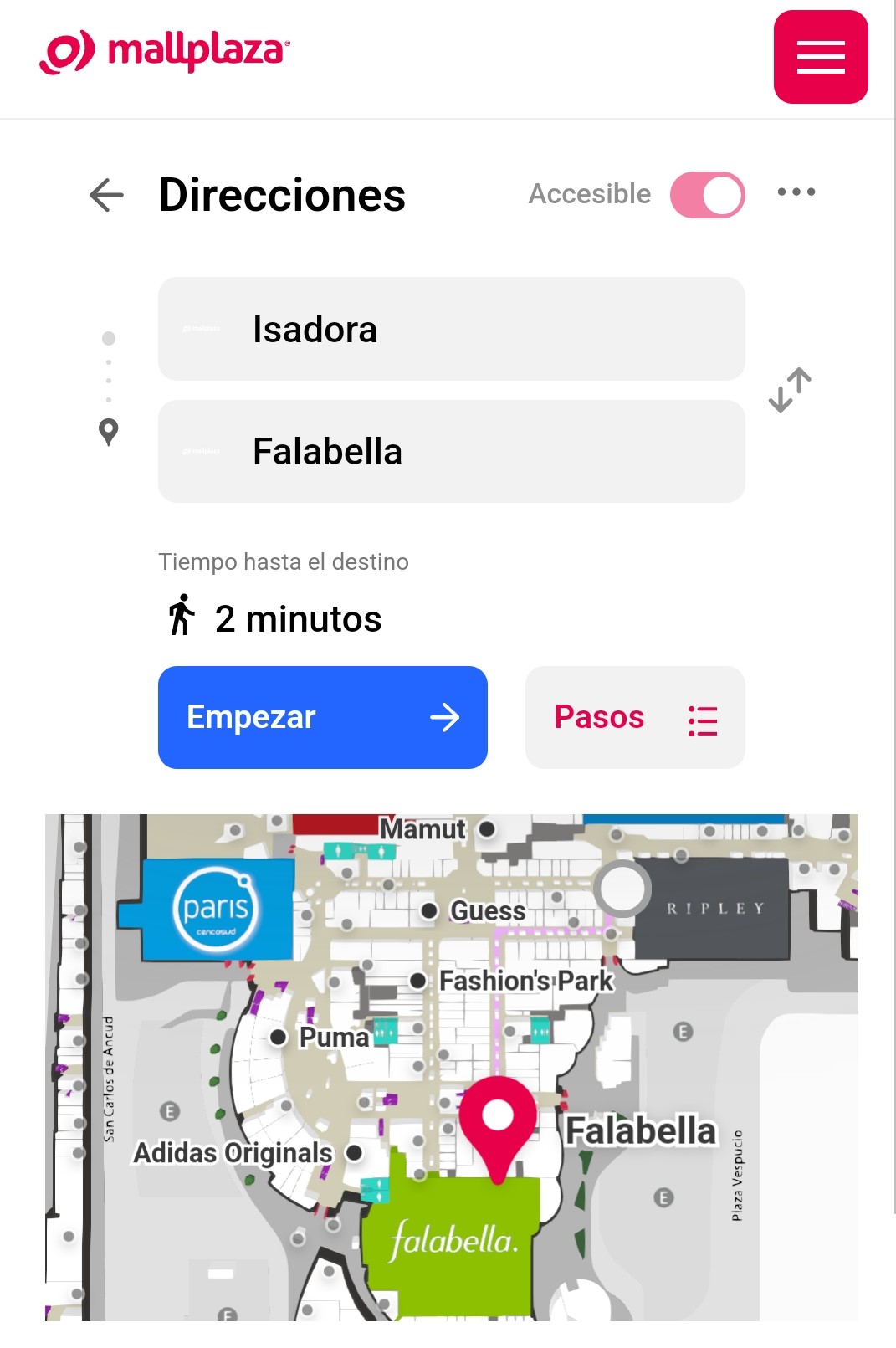The image size is (896, 1348).
Task: Edit the Falabella destination field
Action: pos(451,452)
